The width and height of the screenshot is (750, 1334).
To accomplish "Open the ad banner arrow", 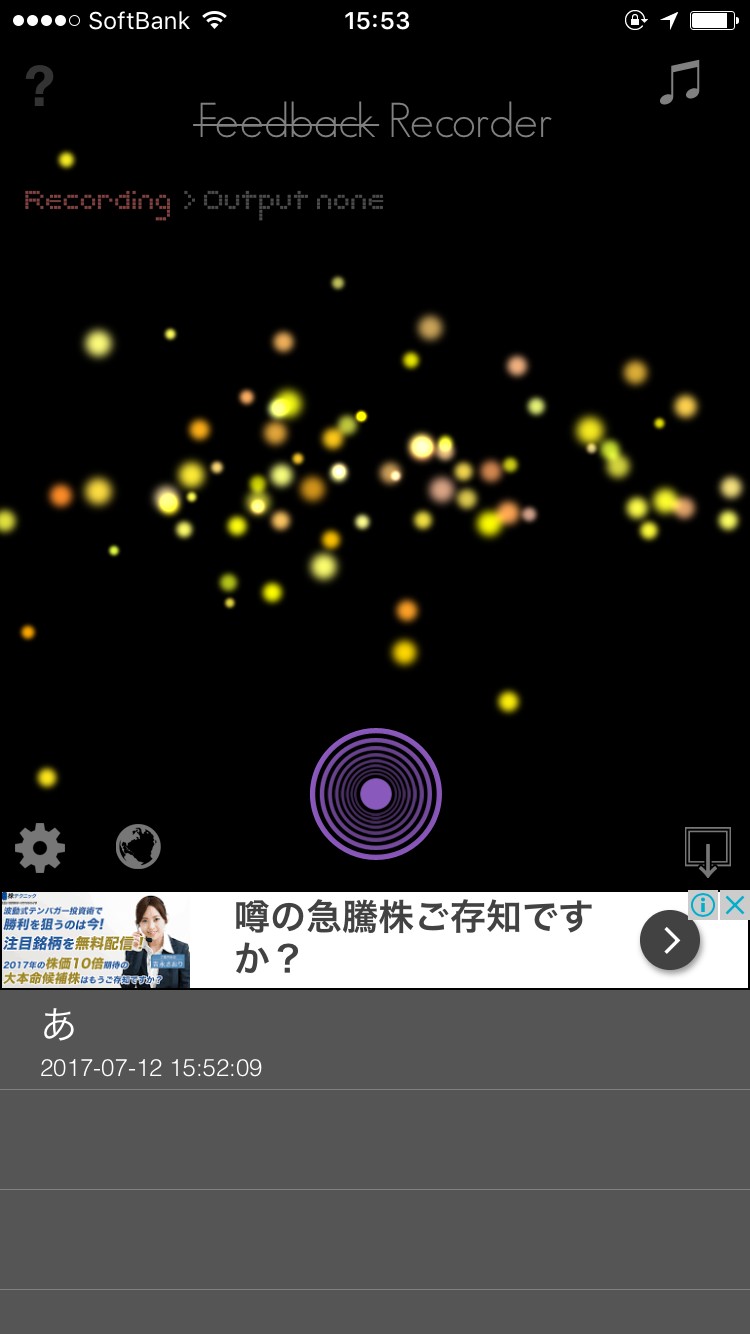I will pos(669,940).
